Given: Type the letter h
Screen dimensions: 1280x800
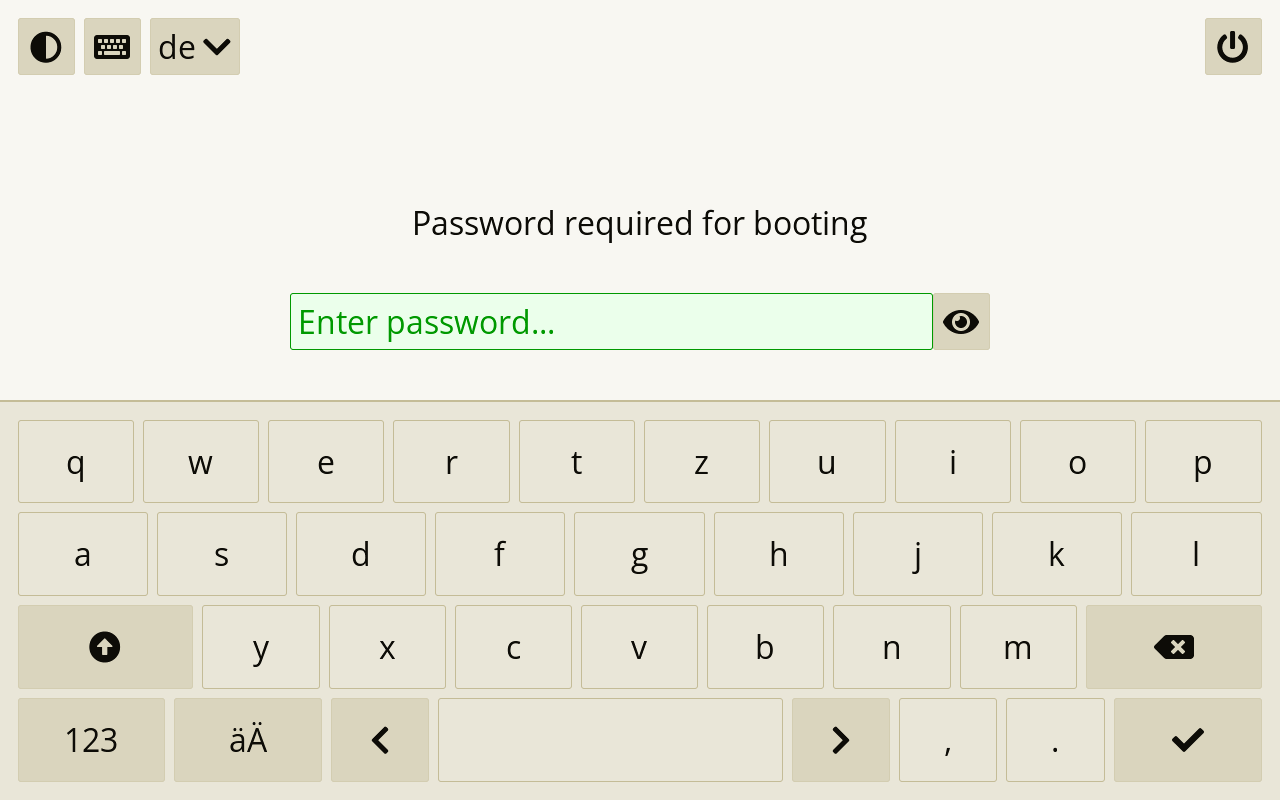Looking at the screenshot, I should point(778,554).
